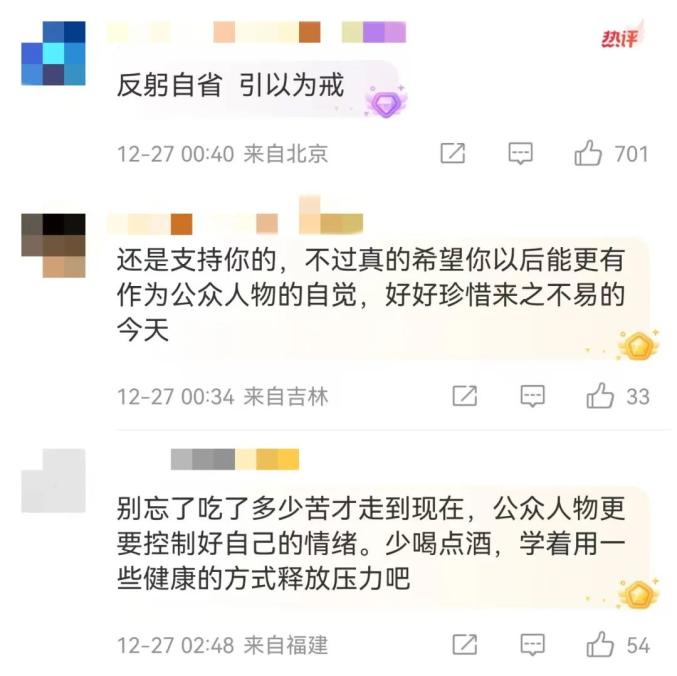Open the avatar of the 北京 commenter
Viewport: 677px width, 676px height.
pyautogui.click(x=53, y=52)
